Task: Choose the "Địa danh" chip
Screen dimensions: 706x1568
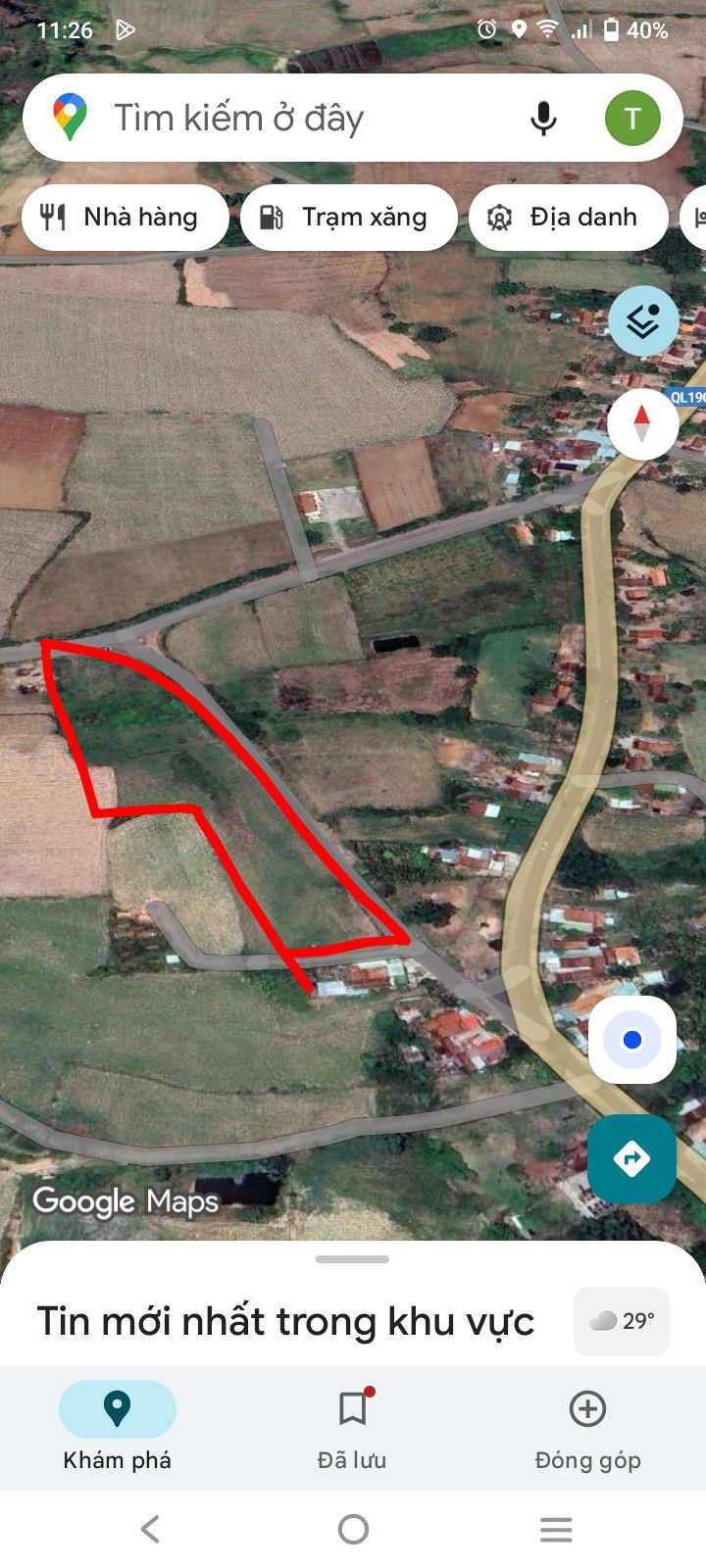Action: tap(569, 217)
